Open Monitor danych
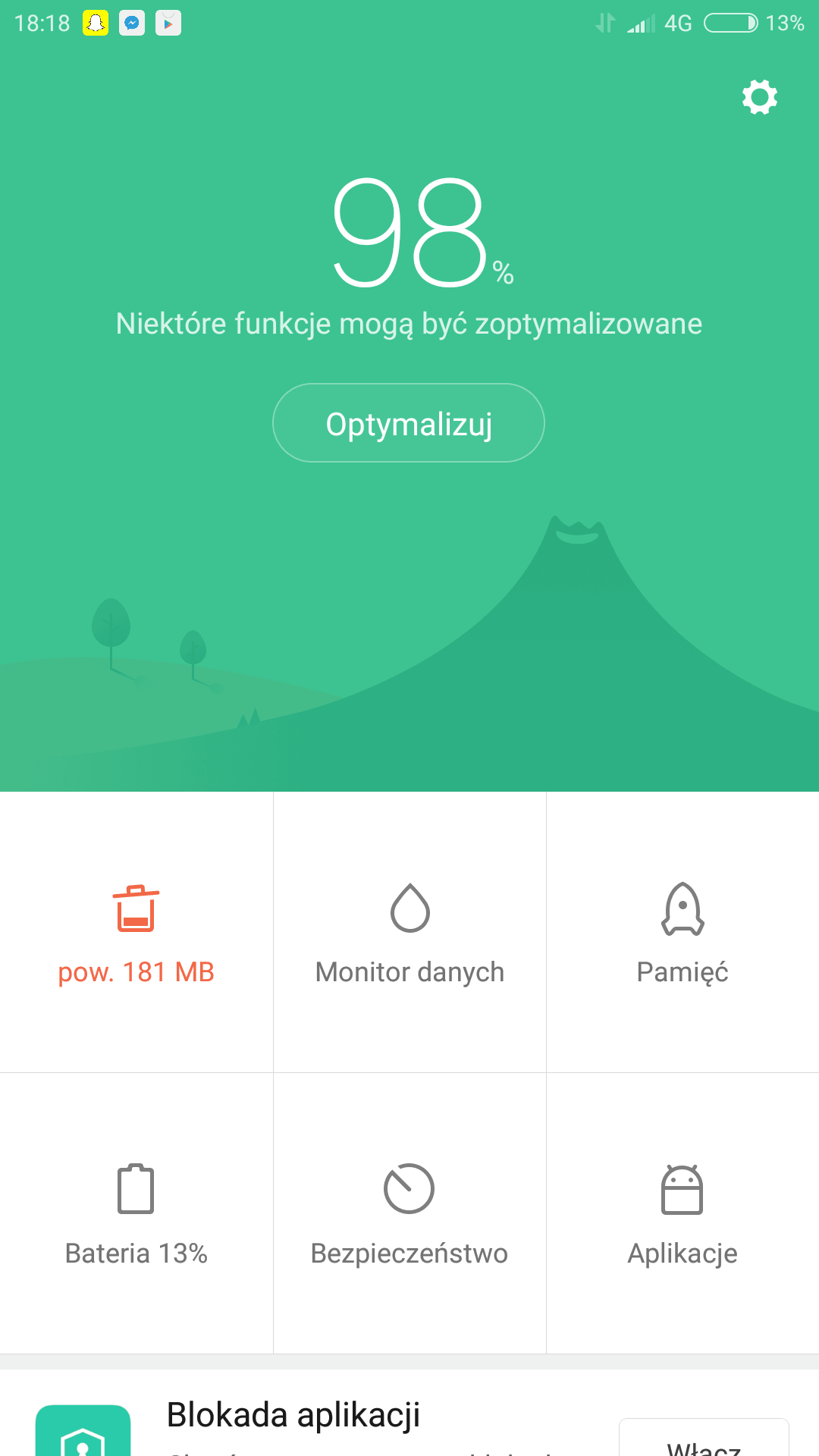 point(409,933)
